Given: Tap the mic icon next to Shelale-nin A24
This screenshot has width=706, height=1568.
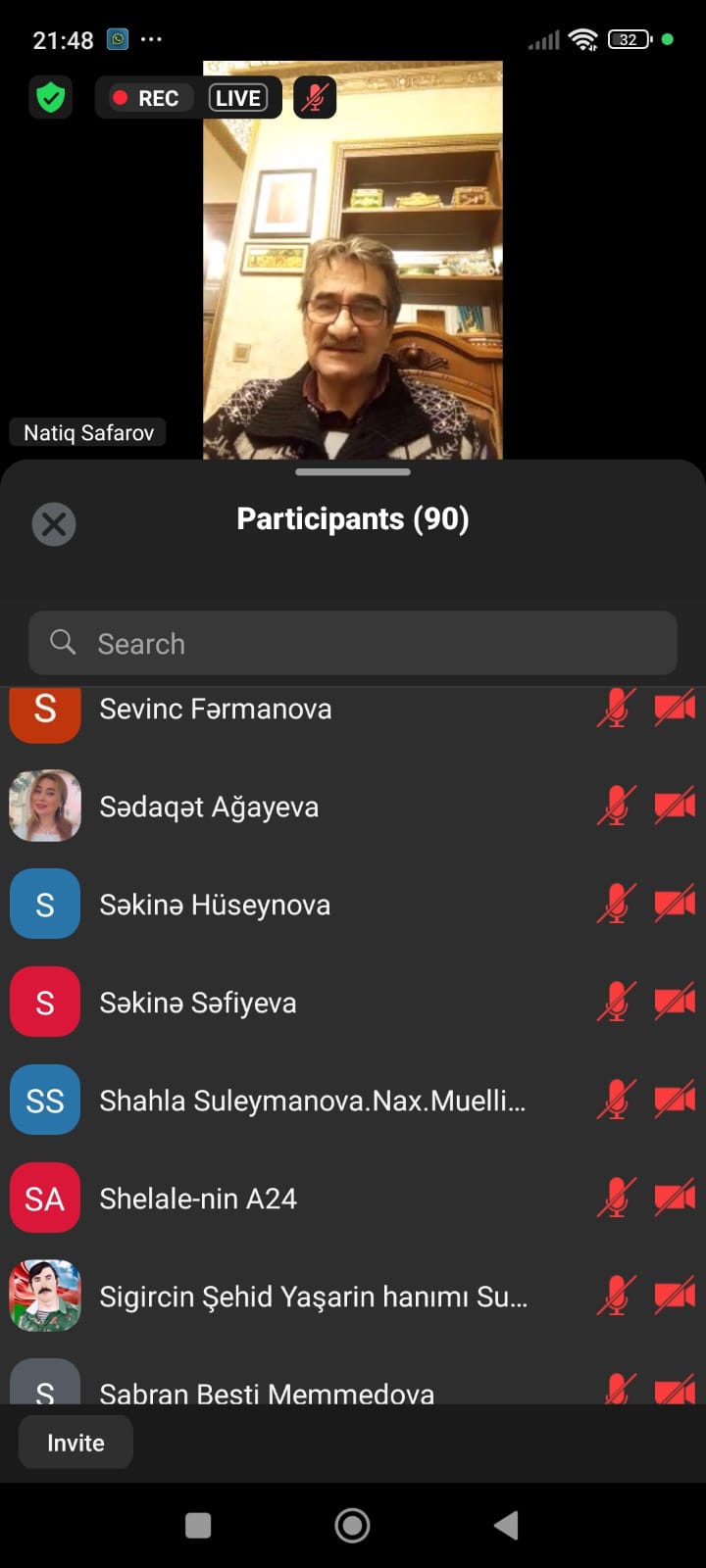Looking at the screenshot, I should (x=616, y=1199).
